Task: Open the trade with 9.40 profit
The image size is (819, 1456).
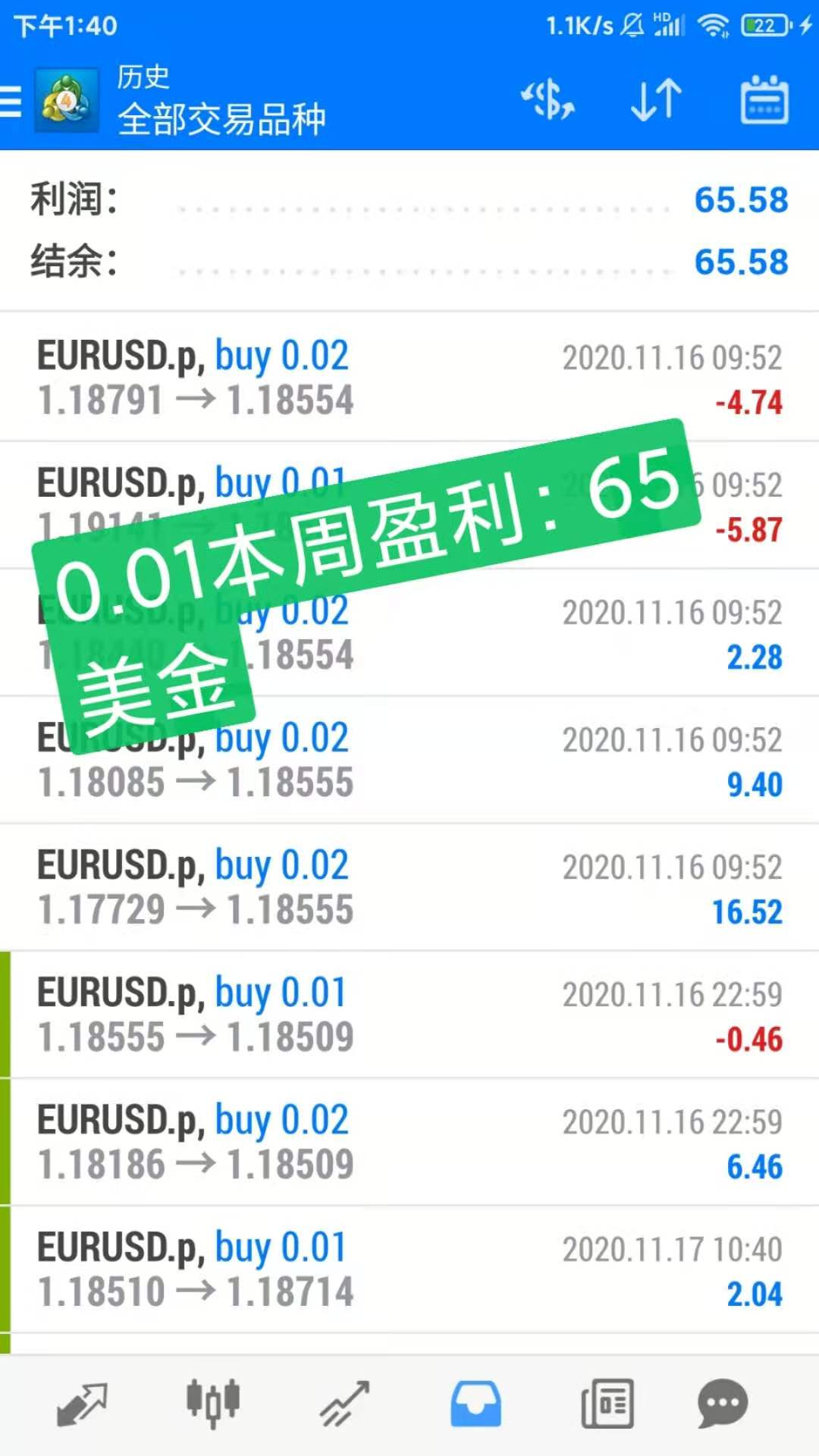Action: 409,761
